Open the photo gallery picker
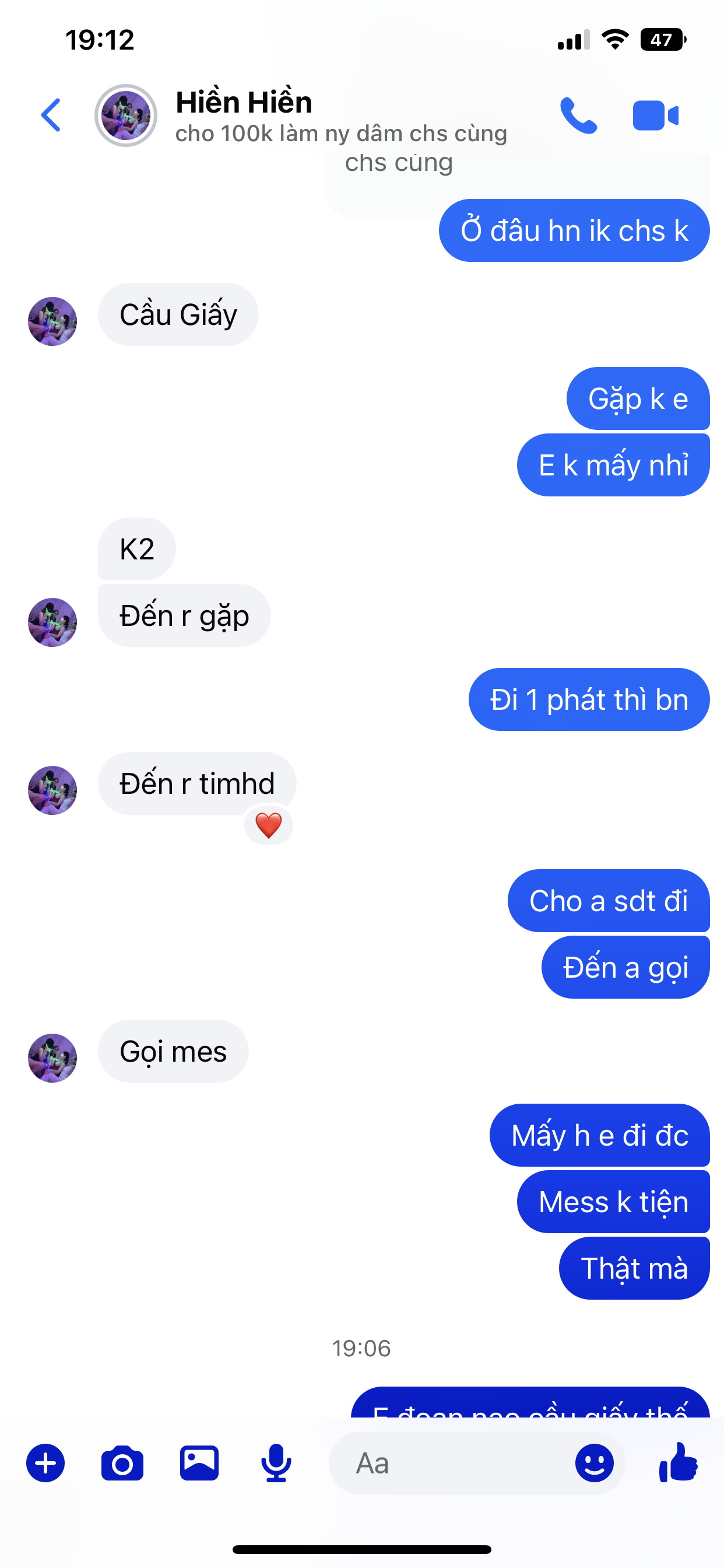This screenshot has height=1568, width=724. (x=199, y=1462)
